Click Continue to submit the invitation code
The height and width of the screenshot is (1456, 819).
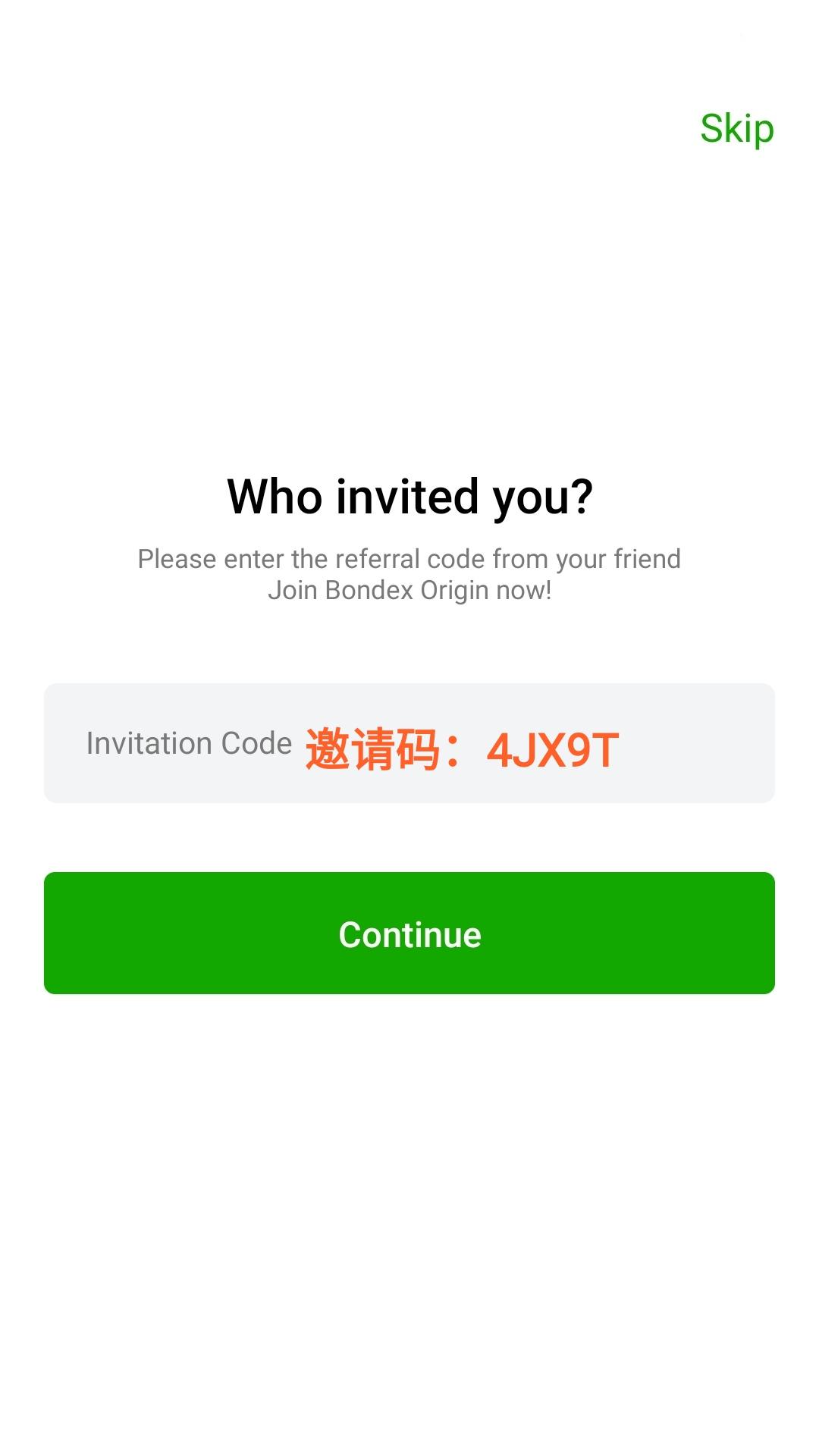click(x=409, y=934)
